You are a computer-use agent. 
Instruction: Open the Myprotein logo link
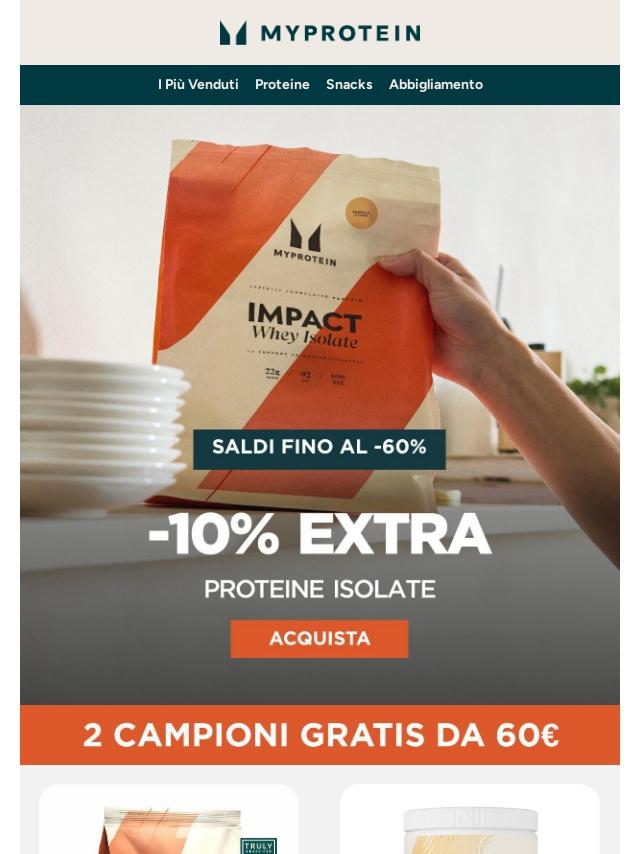pyautogui.click(x=320, y=33)
